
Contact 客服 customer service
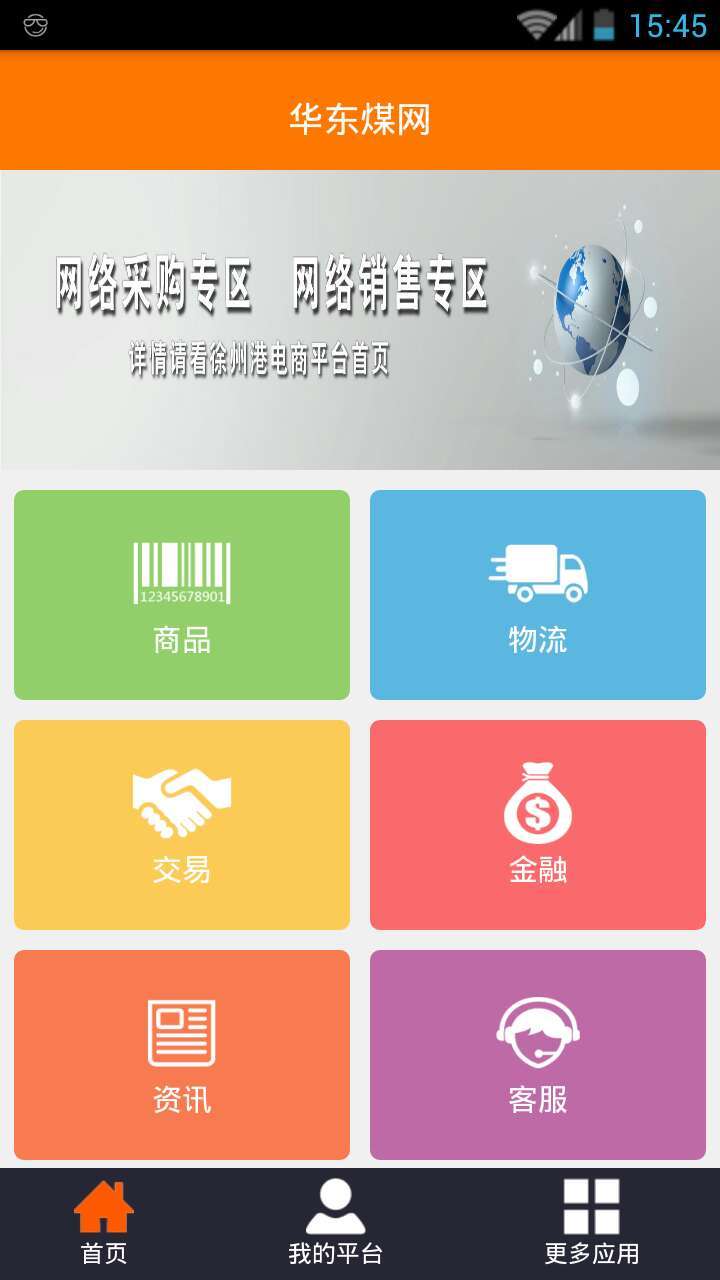coord(538,1055)
